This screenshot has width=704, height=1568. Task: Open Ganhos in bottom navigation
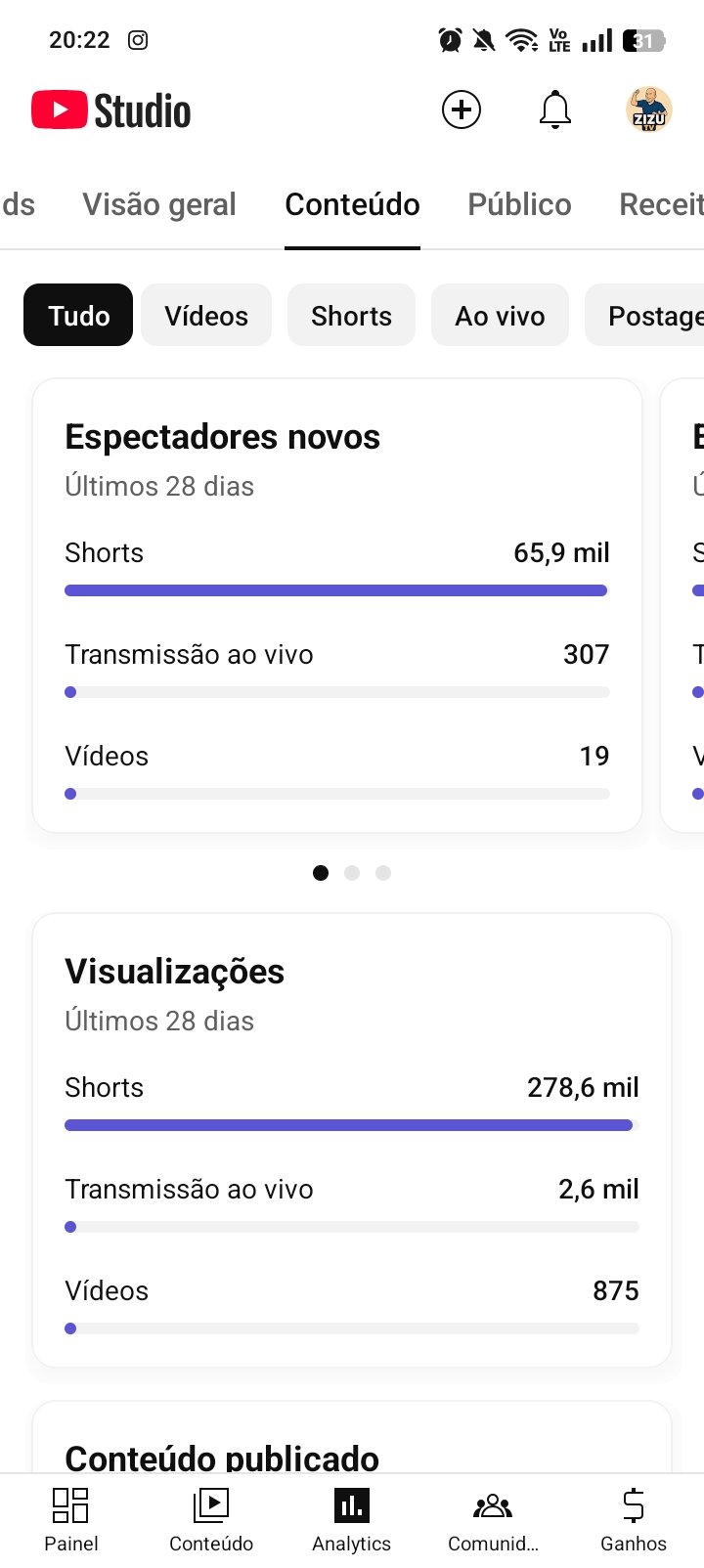634,1519
